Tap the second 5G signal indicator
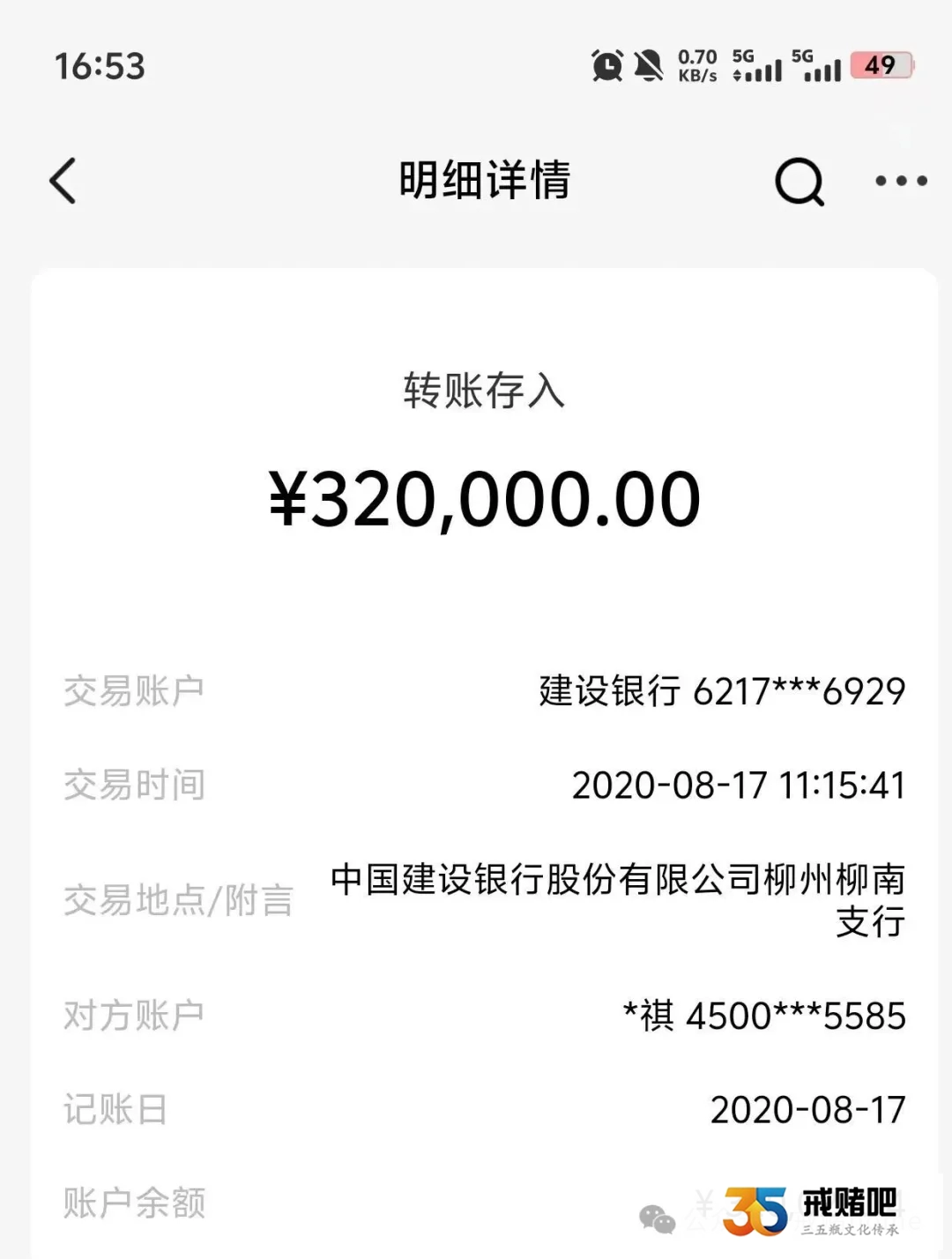Screen dimensions: 952x1259 (x=822, y=66)
